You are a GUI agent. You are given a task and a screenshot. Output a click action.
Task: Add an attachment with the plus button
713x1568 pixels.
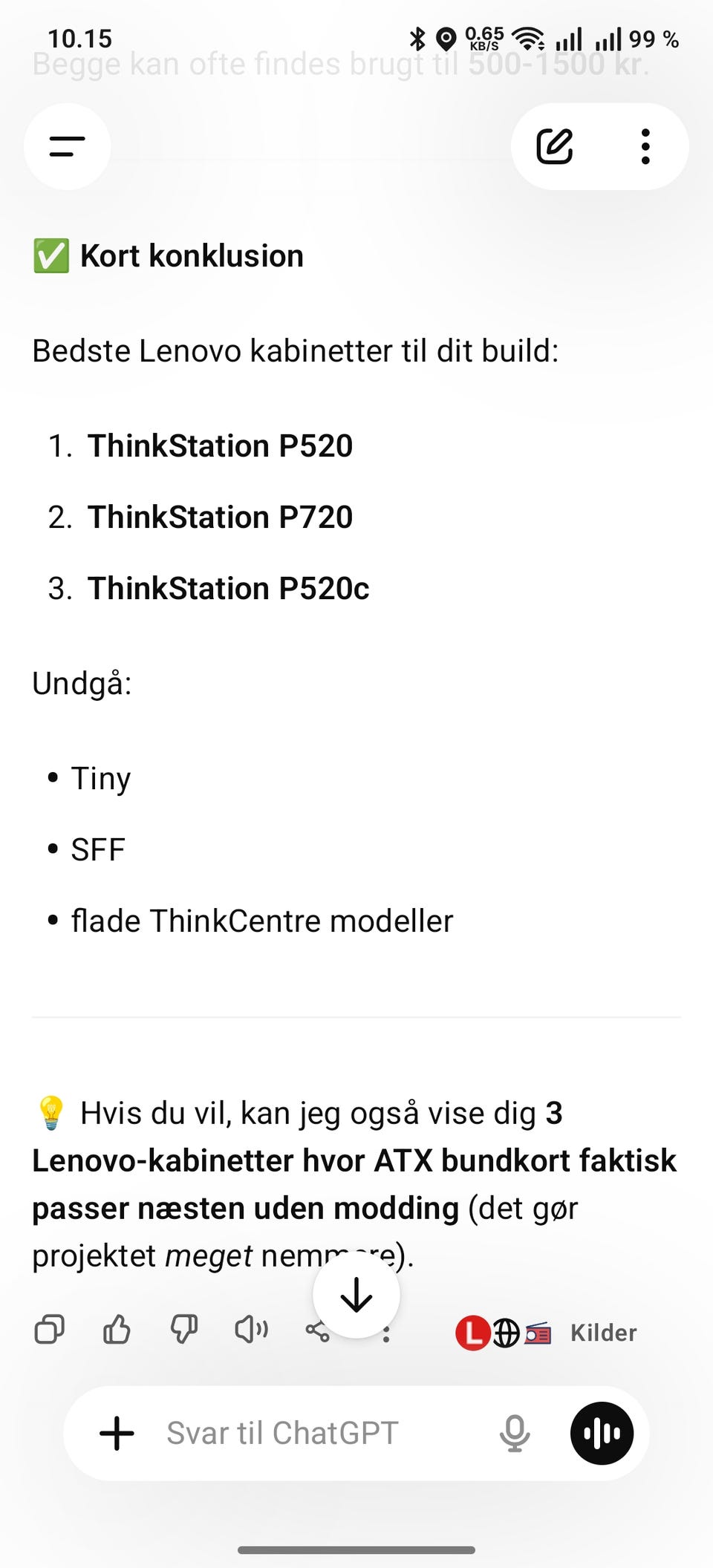pos(117,1433)
